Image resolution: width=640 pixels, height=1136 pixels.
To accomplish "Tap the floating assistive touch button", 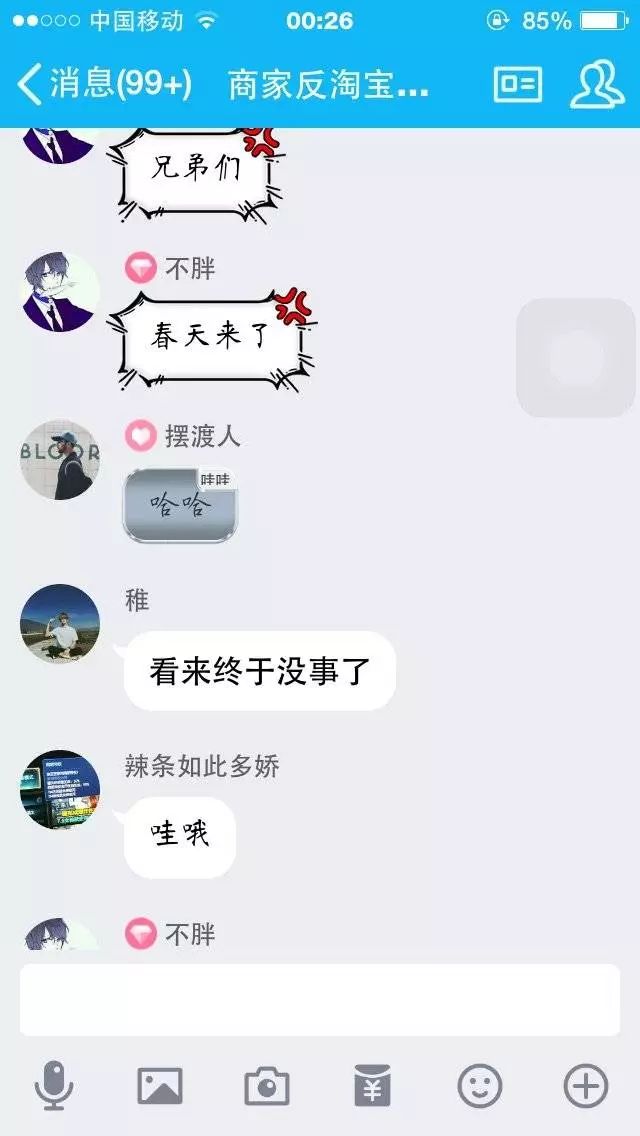I will pyautogui.click(x=576, y=357).
